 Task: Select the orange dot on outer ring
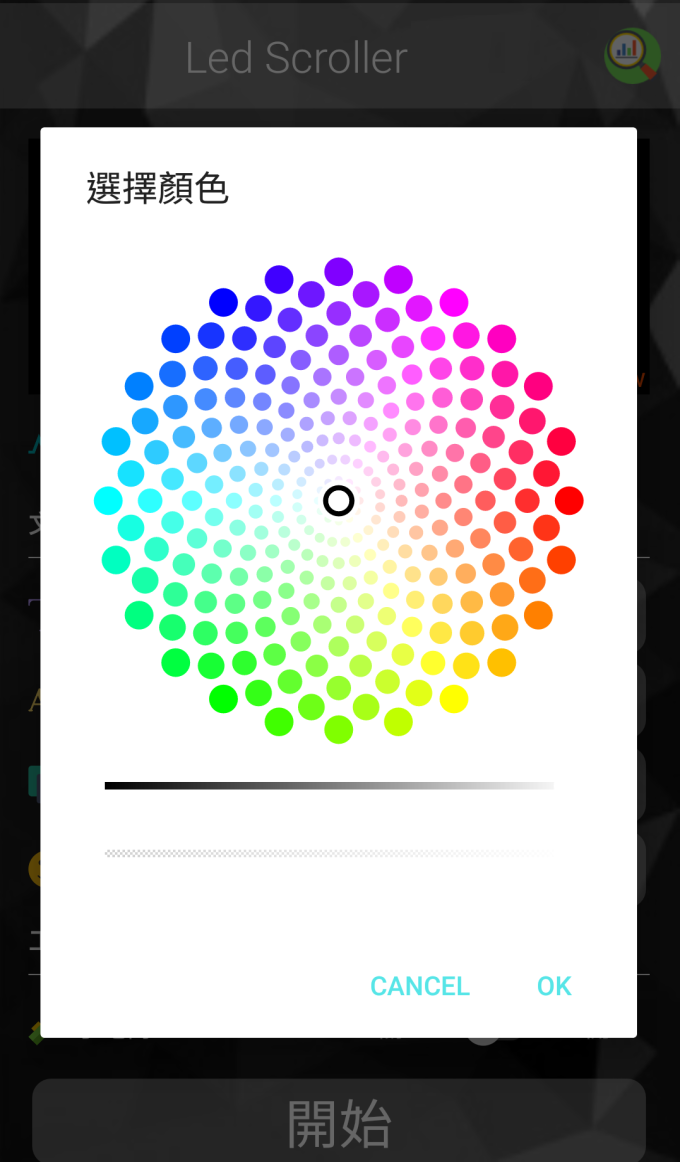click(538, 614)
